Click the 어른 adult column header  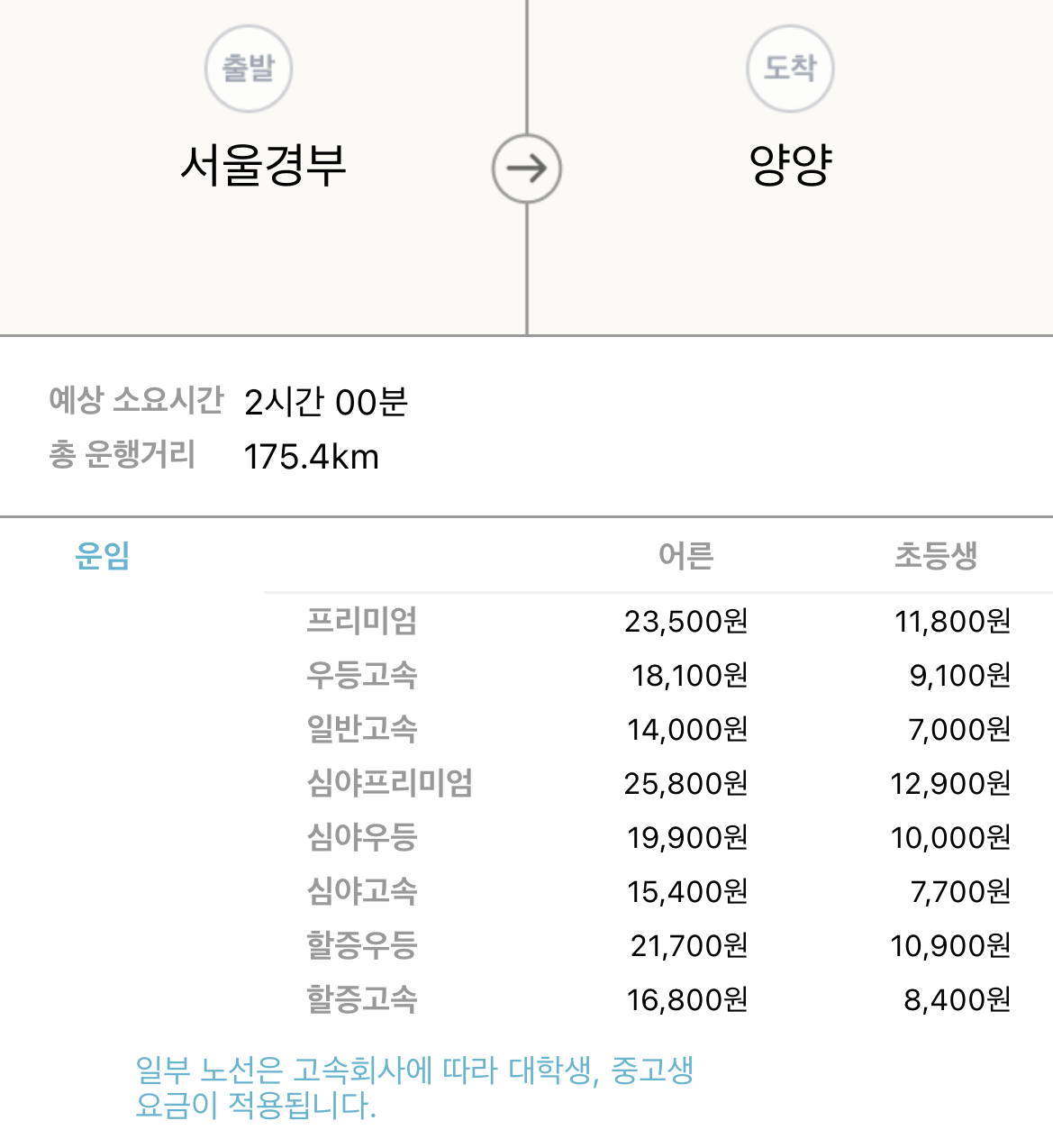coord(685,557)
